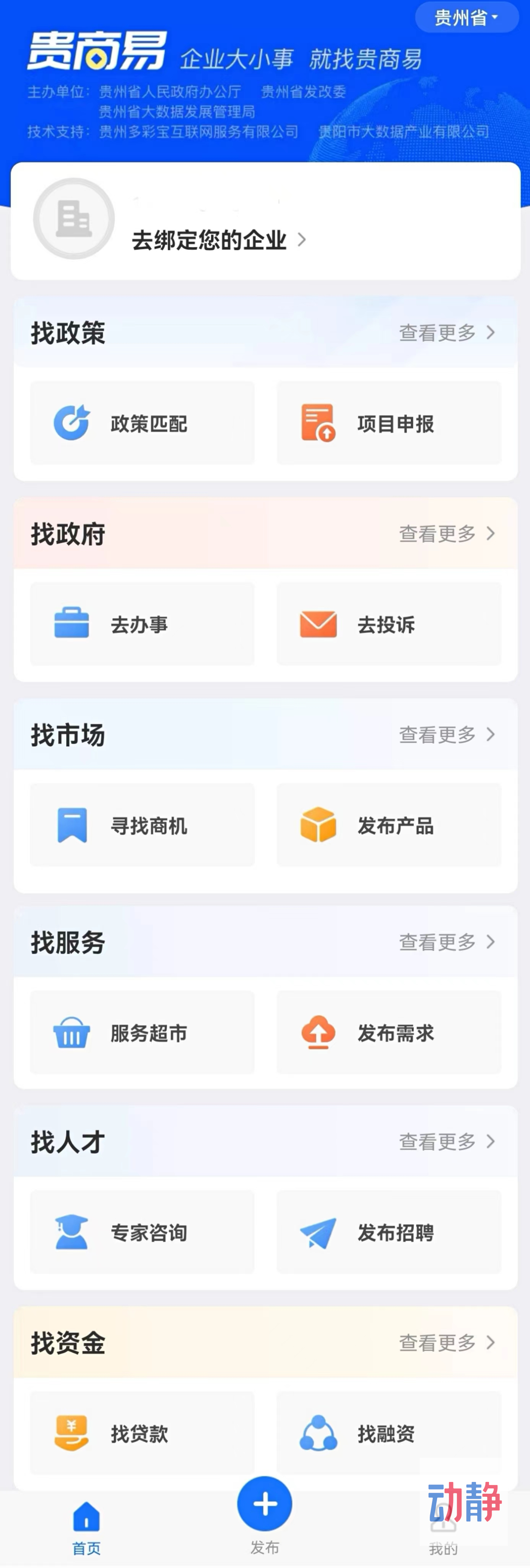Screen dimensions: 530x1568
Task: Open 找融资 financing search
Action: (389, 1433)
